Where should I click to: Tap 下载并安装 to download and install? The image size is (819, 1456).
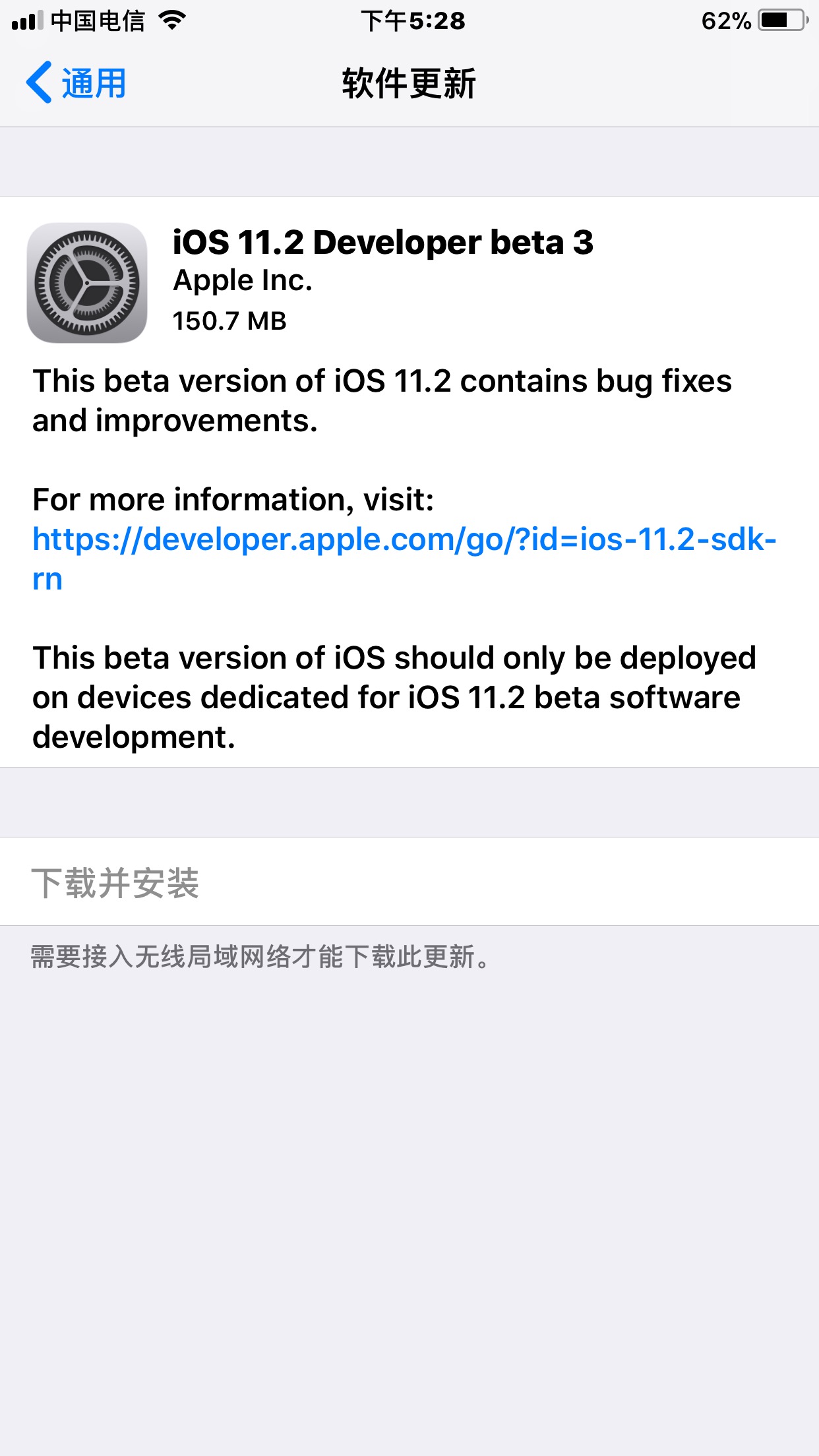click(x=115, y=882)
